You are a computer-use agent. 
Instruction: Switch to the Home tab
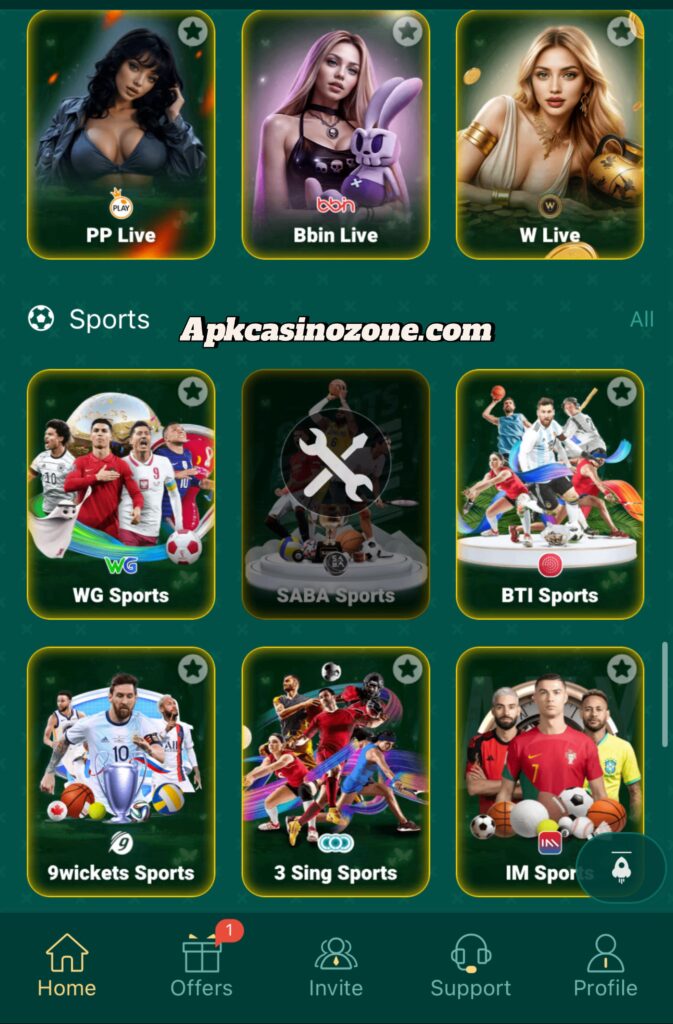click(67, 966)
